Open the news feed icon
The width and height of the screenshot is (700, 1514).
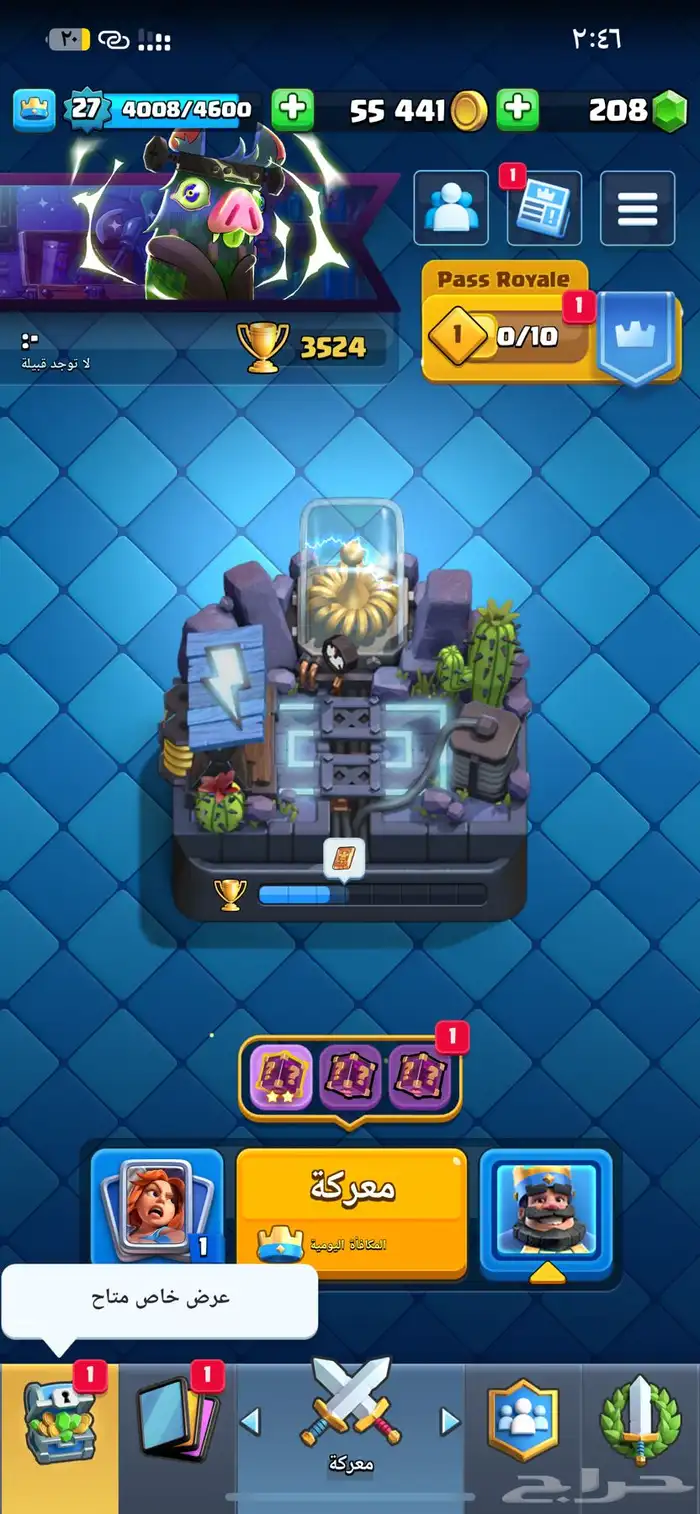click(544, 208)
